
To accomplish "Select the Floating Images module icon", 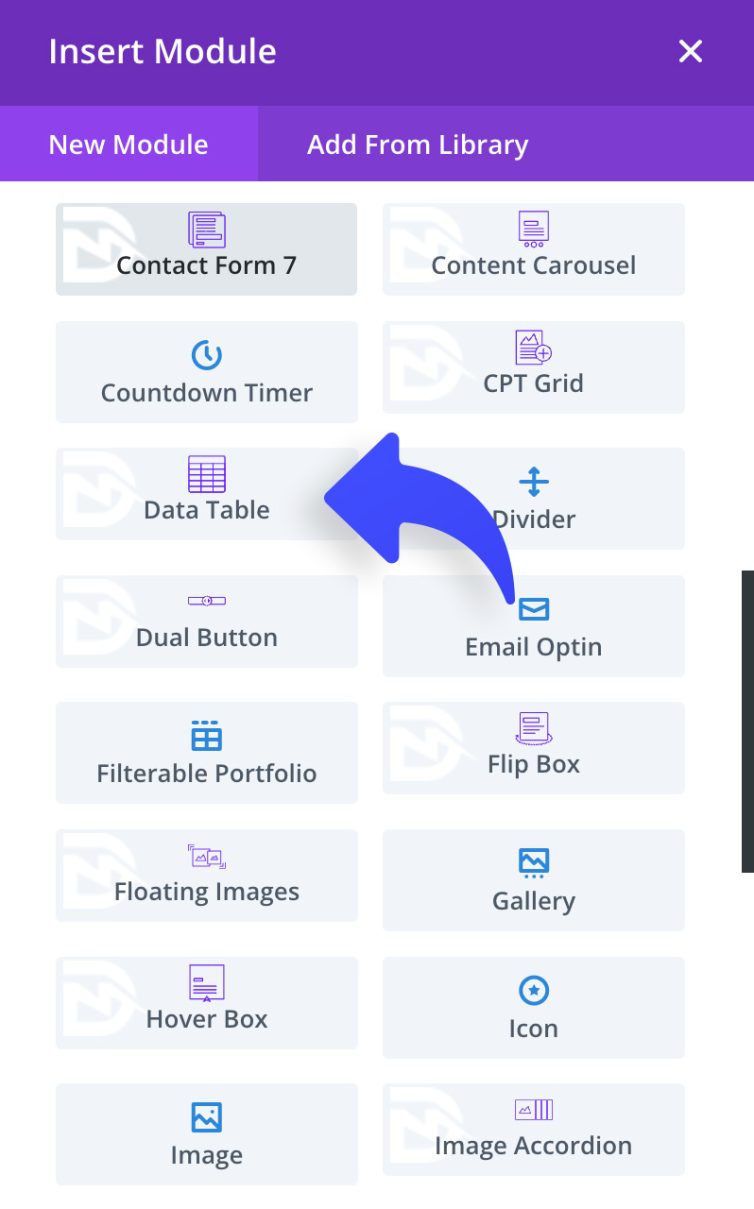I will coord(206,855).
